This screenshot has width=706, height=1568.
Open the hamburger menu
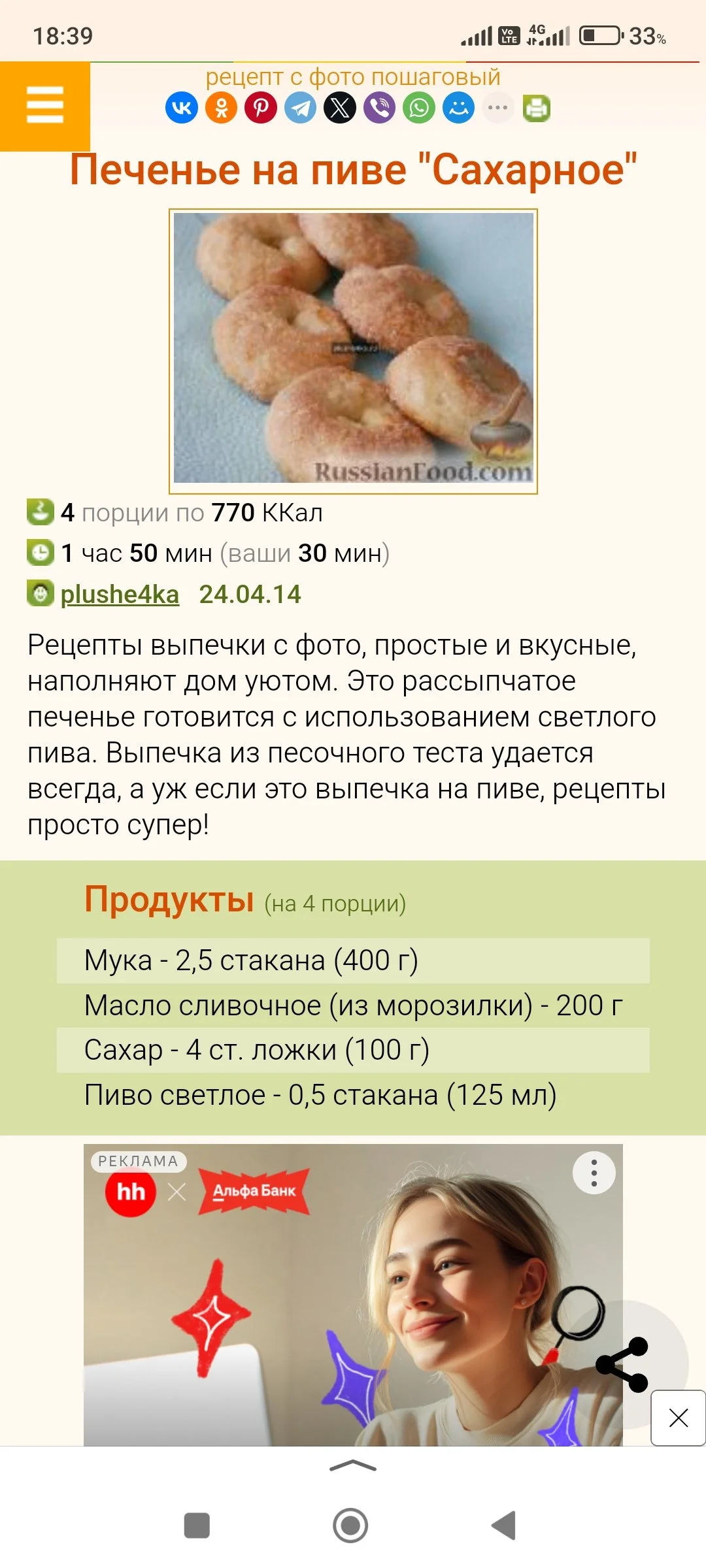pos(44,106)
